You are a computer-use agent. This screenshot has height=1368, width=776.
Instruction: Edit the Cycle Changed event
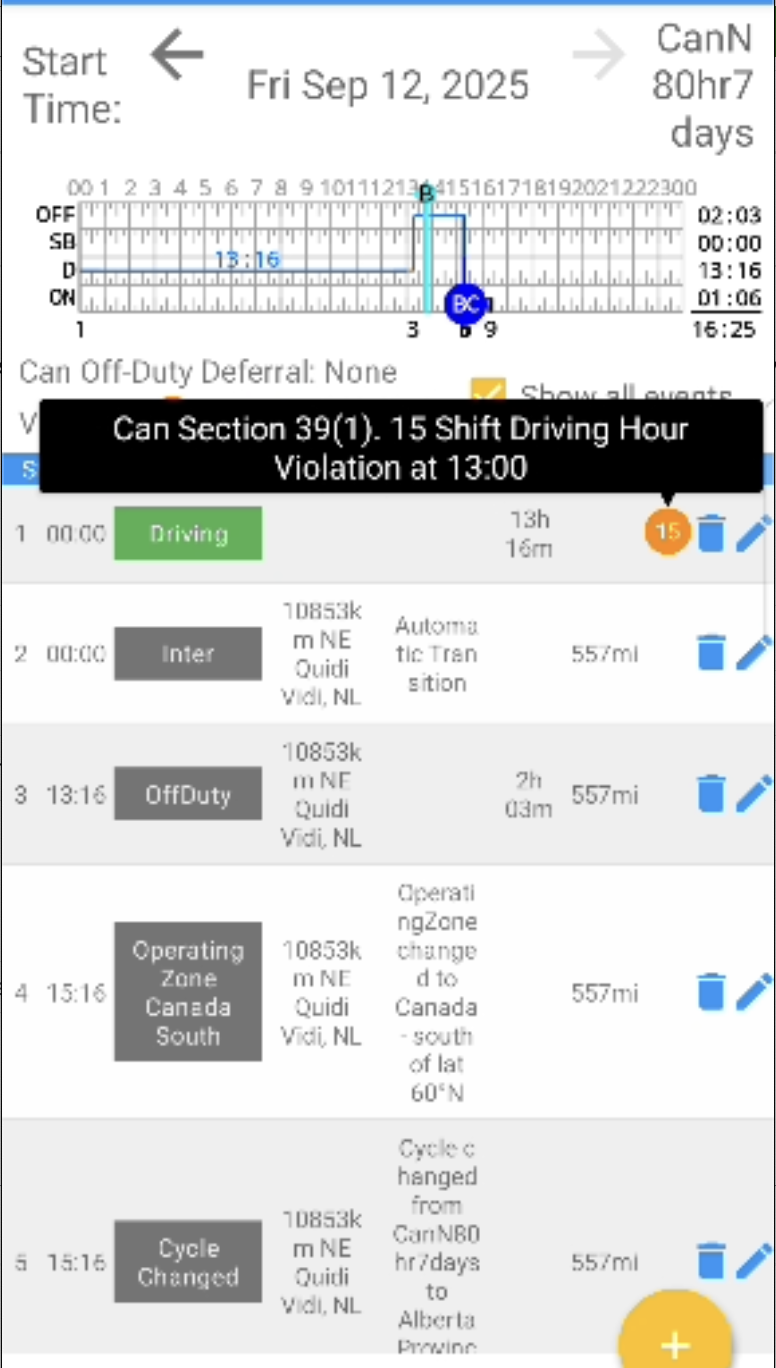[x=754, y=1261]
